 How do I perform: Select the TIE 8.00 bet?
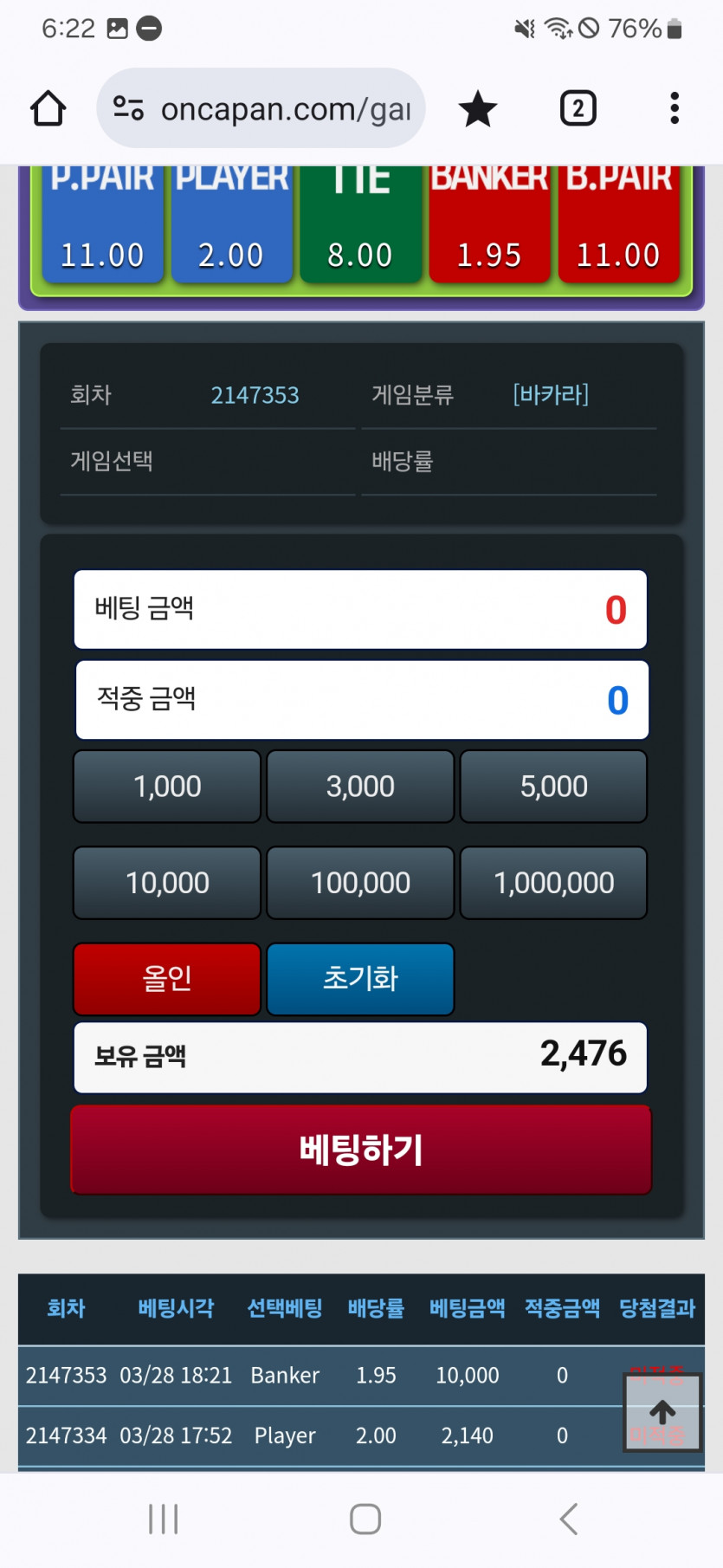click(x=360, y=225)
